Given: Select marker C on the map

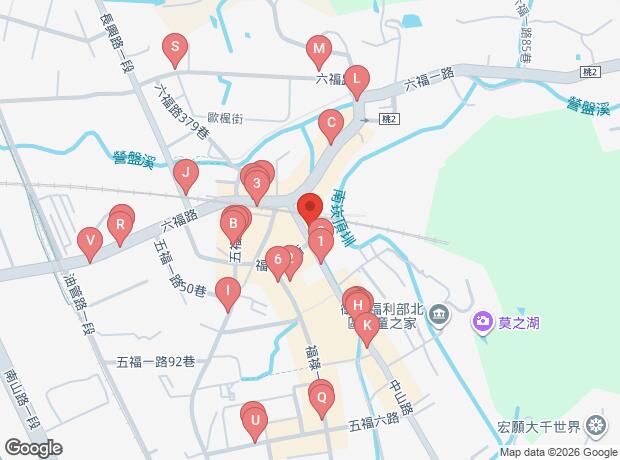Looking at the screenshot, I should [330, 126].
